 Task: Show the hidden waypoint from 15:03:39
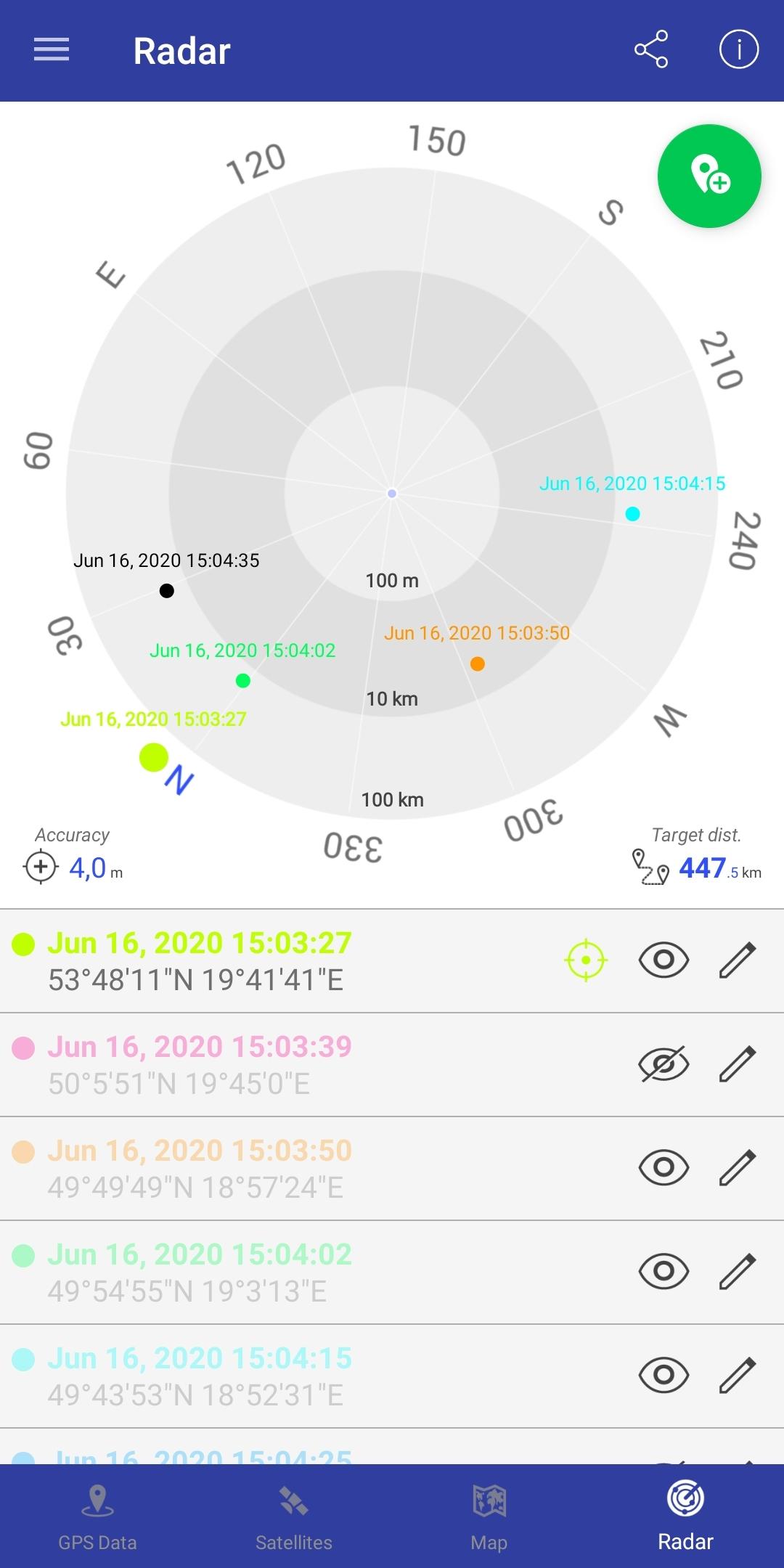point(663,1065)
